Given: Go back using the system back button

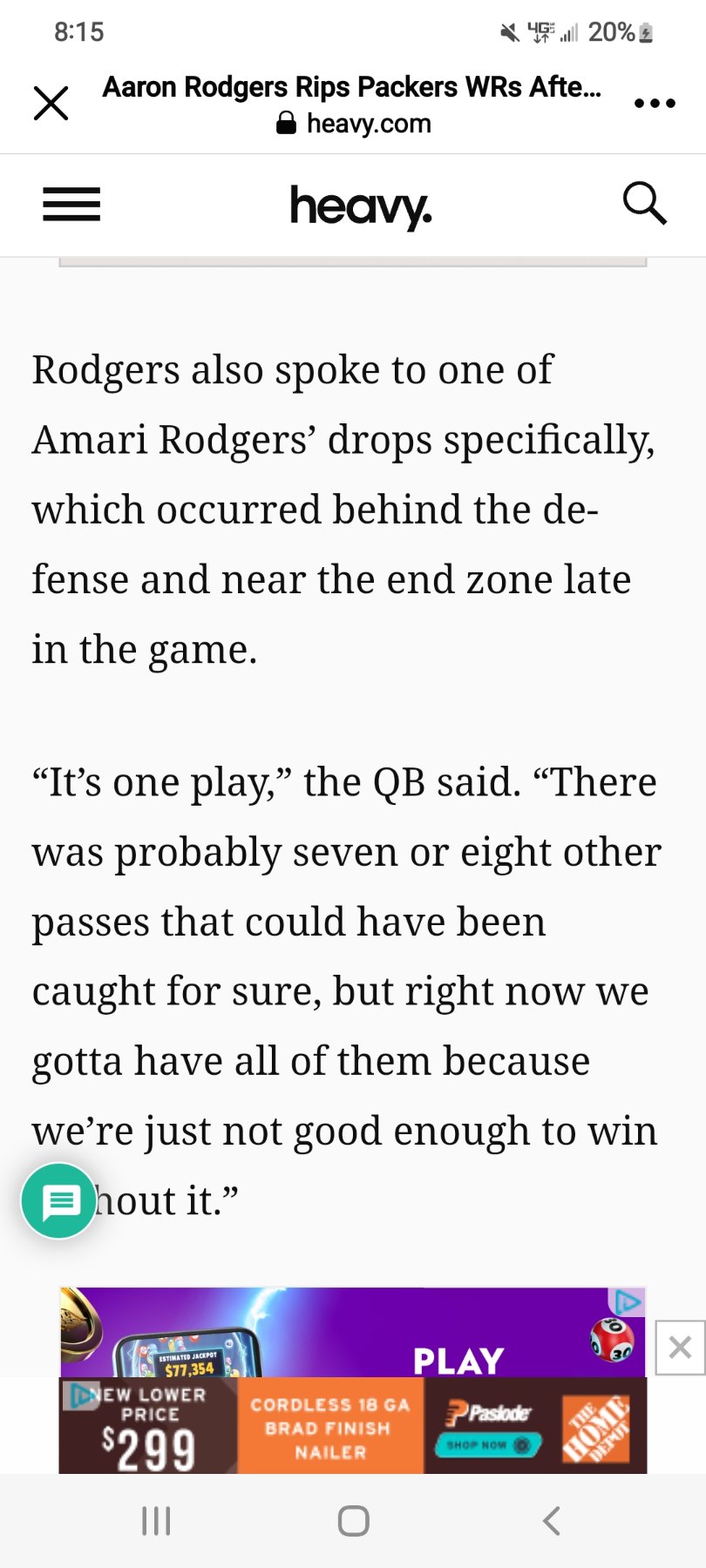Looking at the screenshot, I should pyautogui.click(x=551, y=1521).
